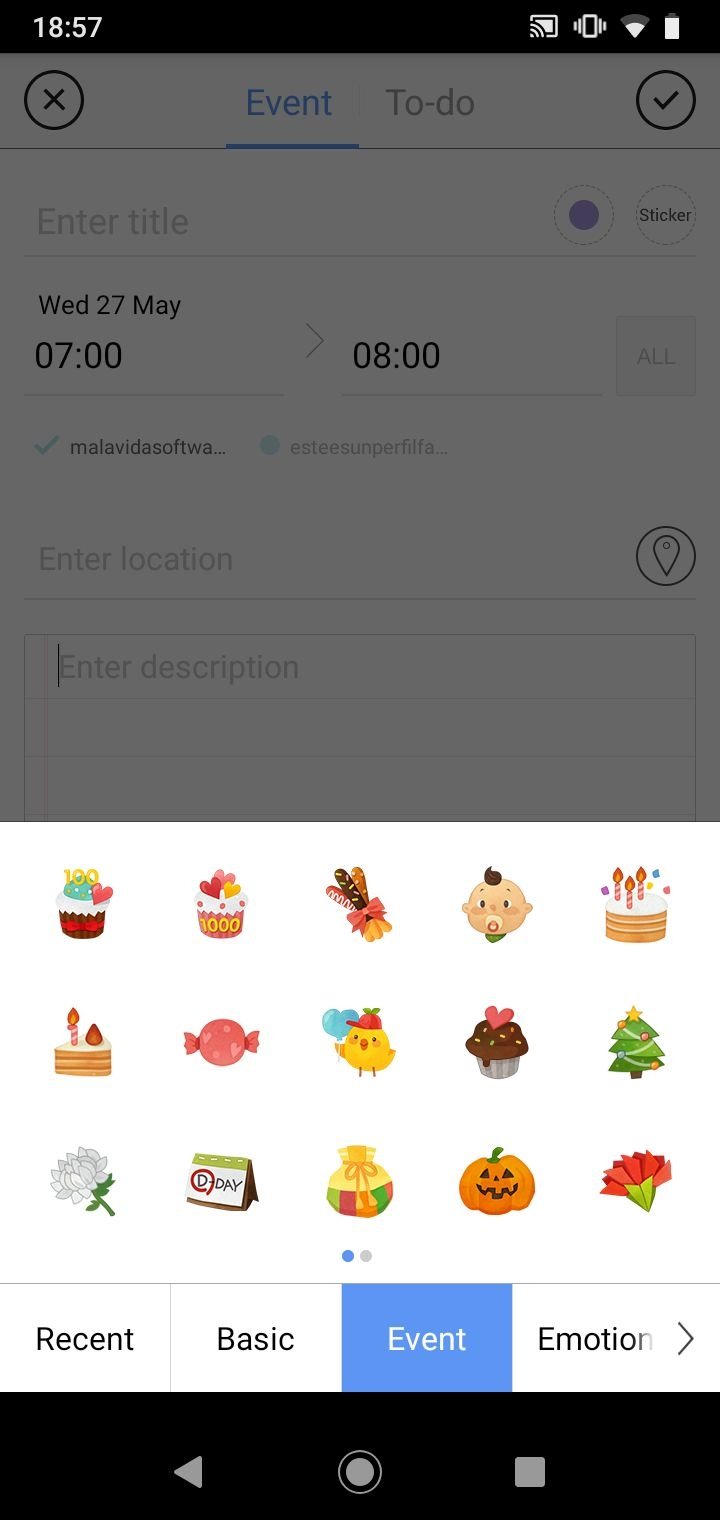Choose the white flower sticker
Image resolution: width=720 pixels, height=1520 pixels.
83,1181
